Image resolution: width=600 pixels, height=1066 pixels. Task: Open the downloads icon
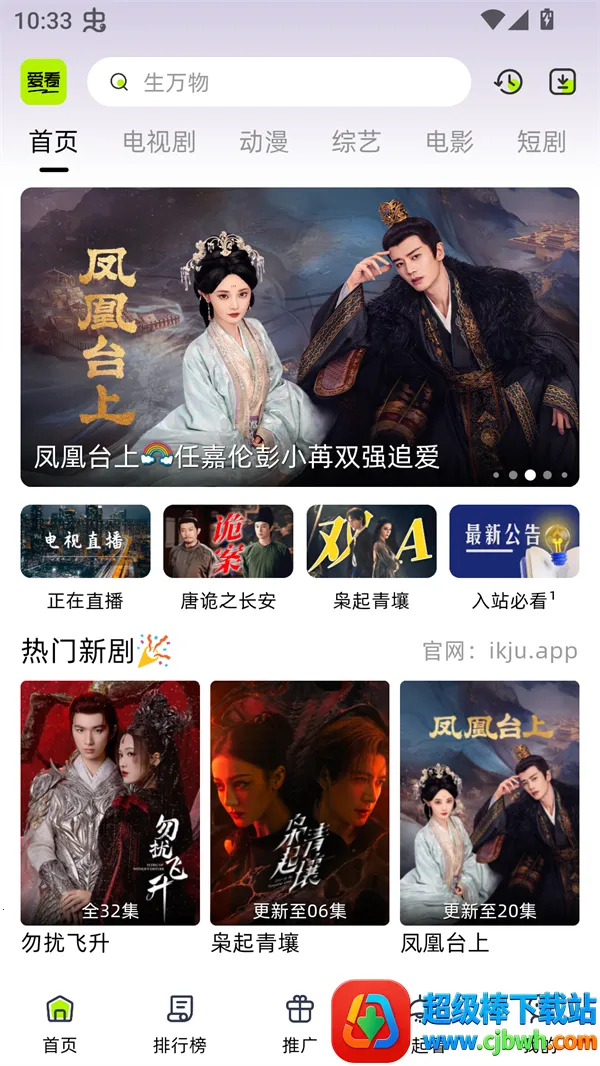[563, 82]
